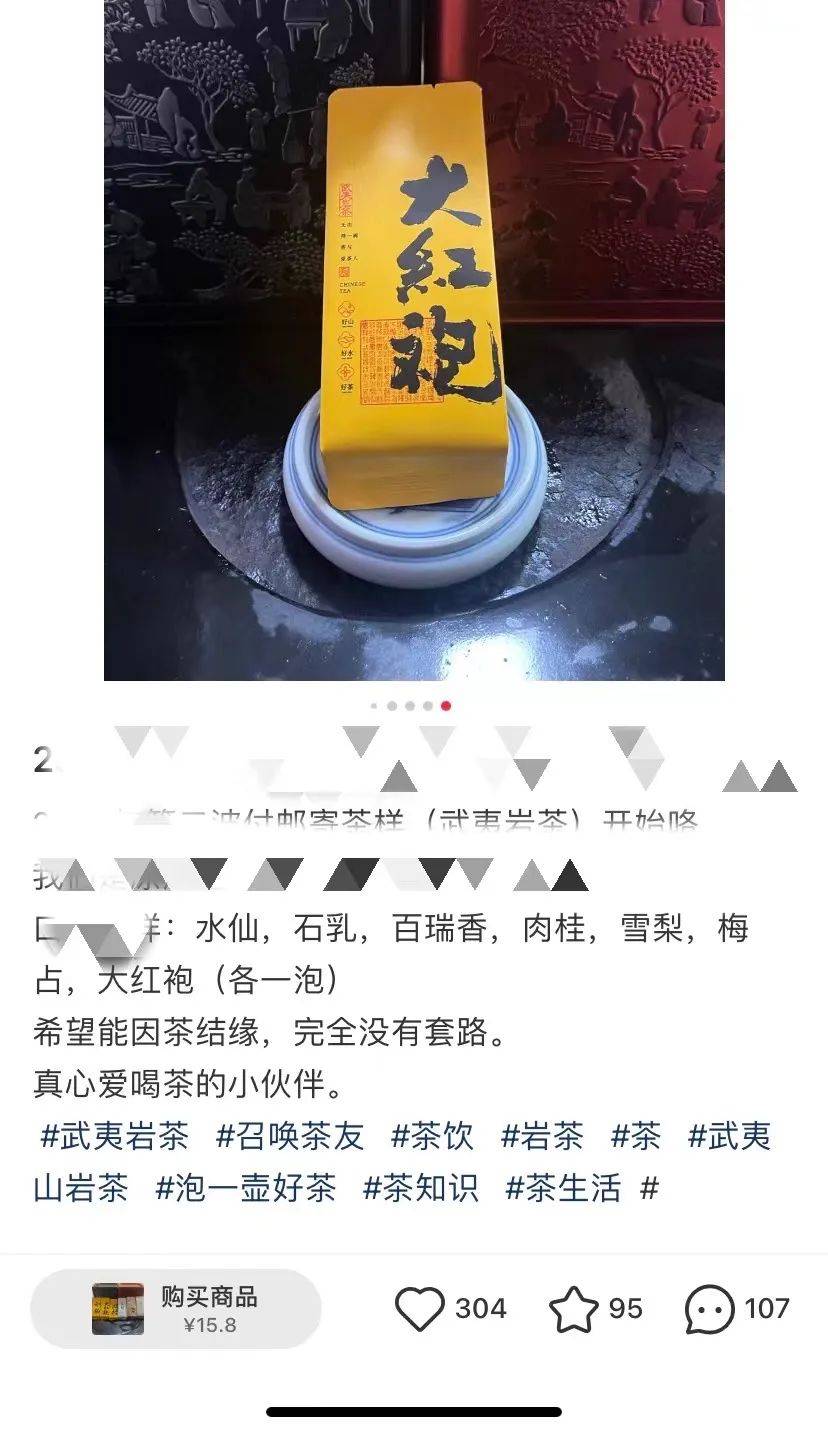Image resolution: width=828 pixels, height=1433 pixels.
Task: Open the #武夷岩茶 hashtag
Action: pos(114,1136)
